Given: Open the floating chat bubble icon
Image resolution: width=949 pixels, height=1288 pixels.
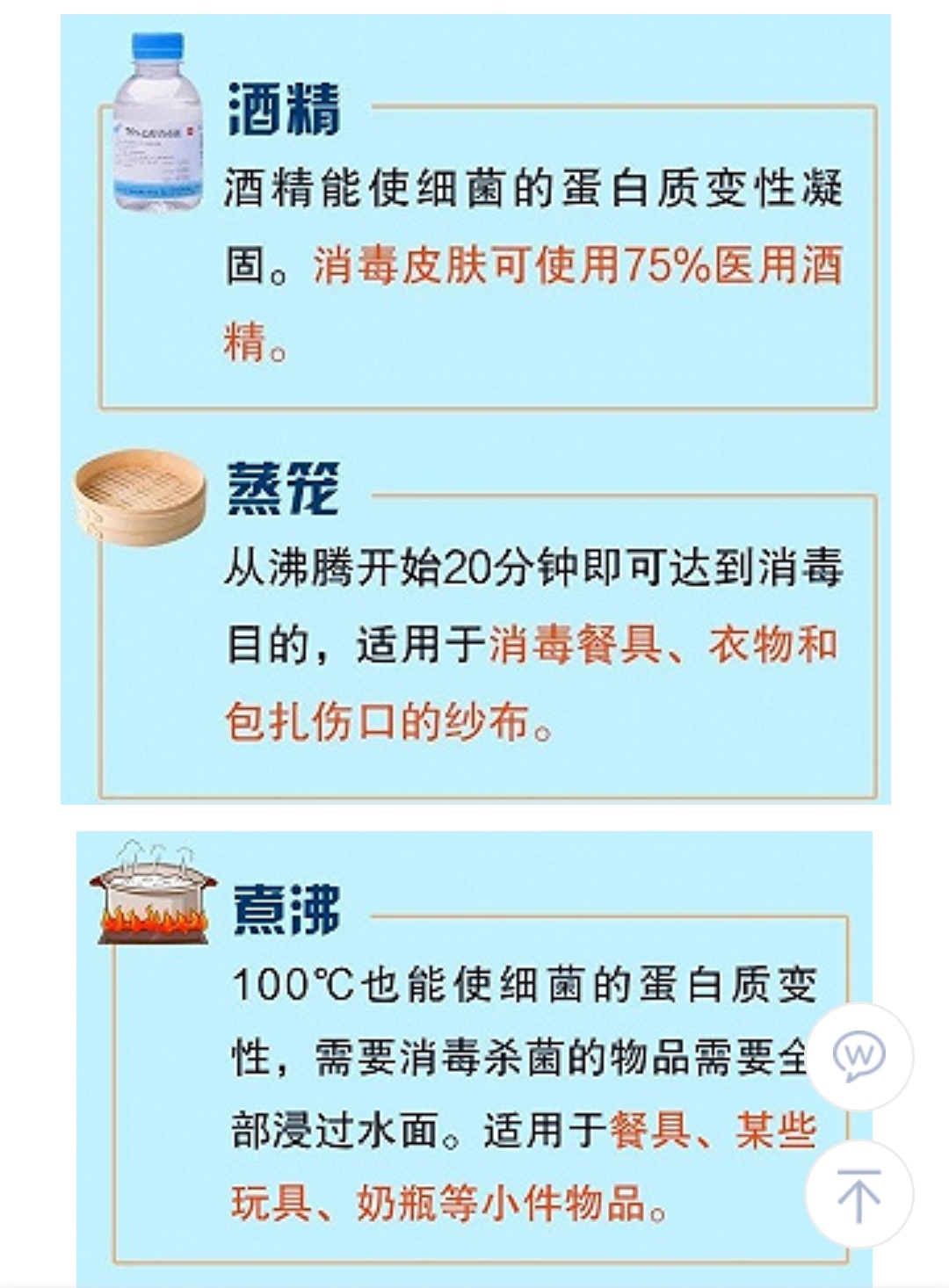Looking at the screenshot, I should 859,1055.
